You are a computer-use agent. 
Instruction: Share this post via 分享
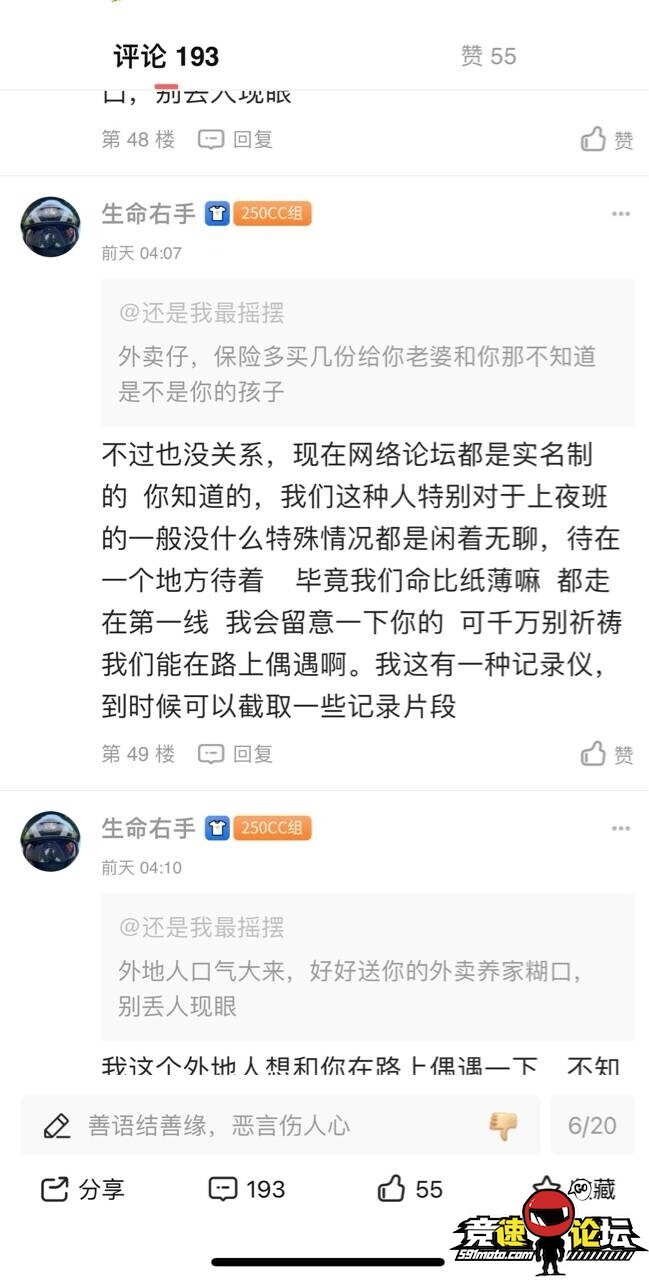pyautogui.click(x=83, y=1189)
